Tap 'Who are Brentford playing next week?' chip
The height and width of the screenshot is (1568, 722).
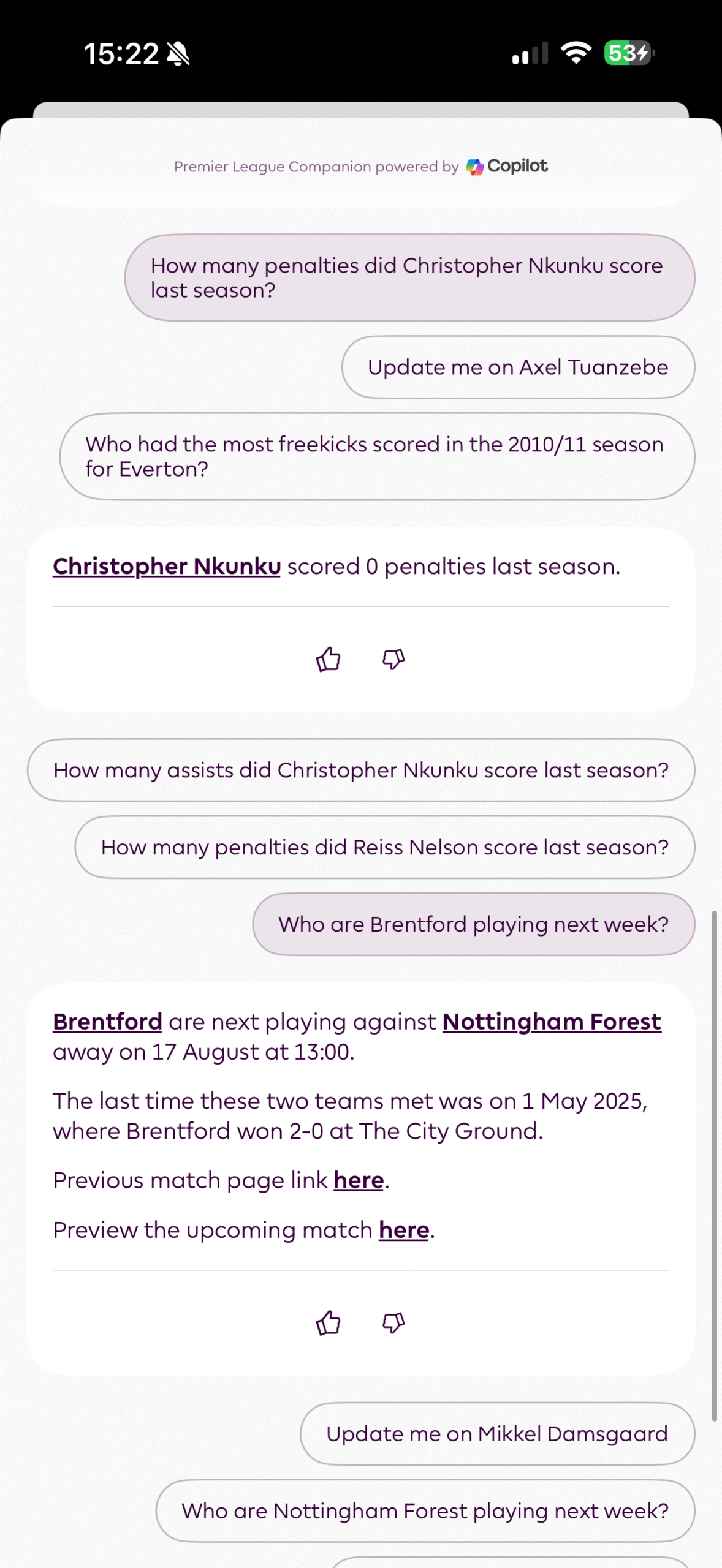pos(474,924)
